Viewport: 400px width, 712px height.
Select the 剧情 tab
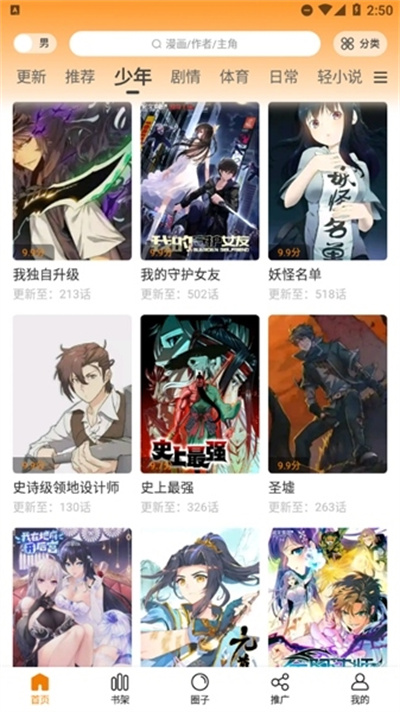coord(185,77)
